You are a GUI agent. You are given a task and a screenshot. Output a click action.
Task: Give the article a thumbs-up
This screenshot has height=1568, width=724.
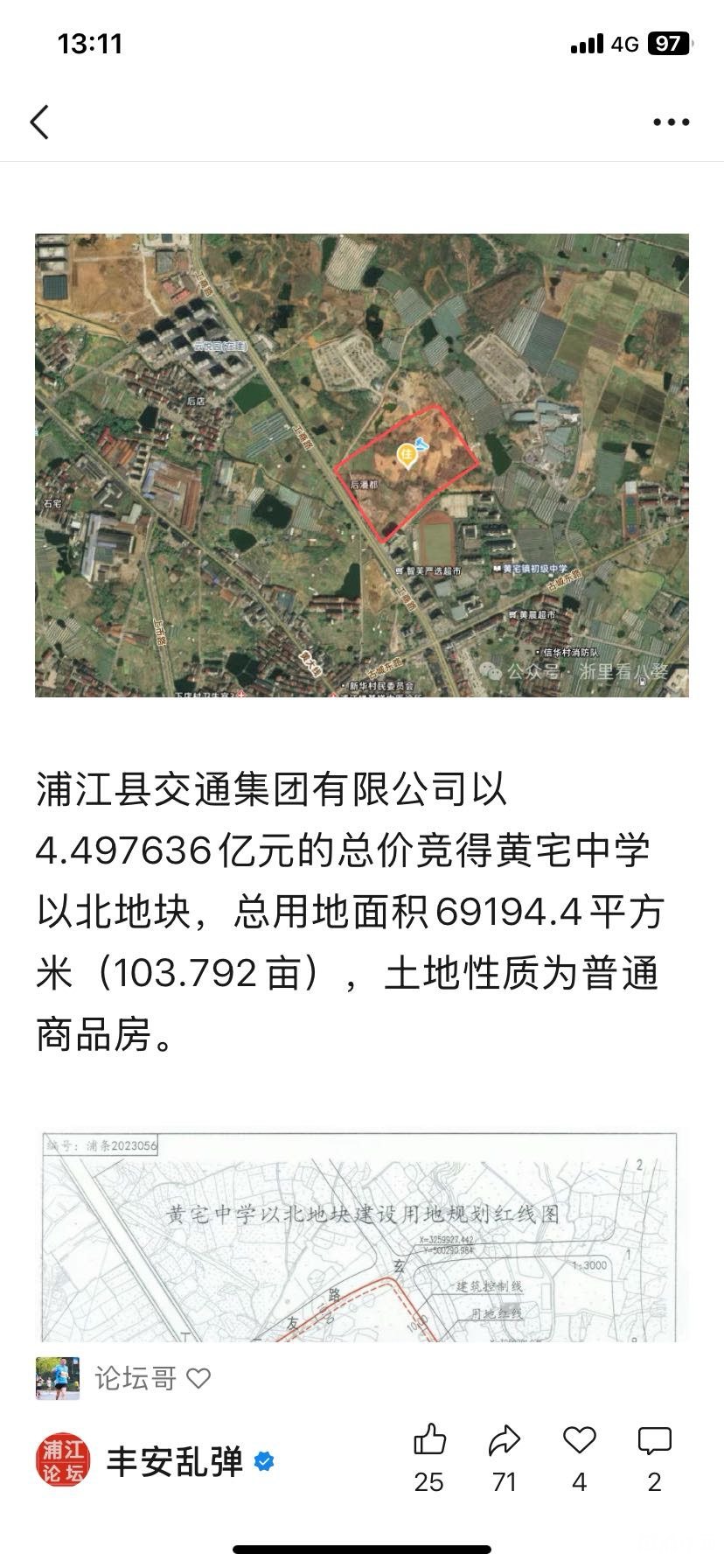428,1441
